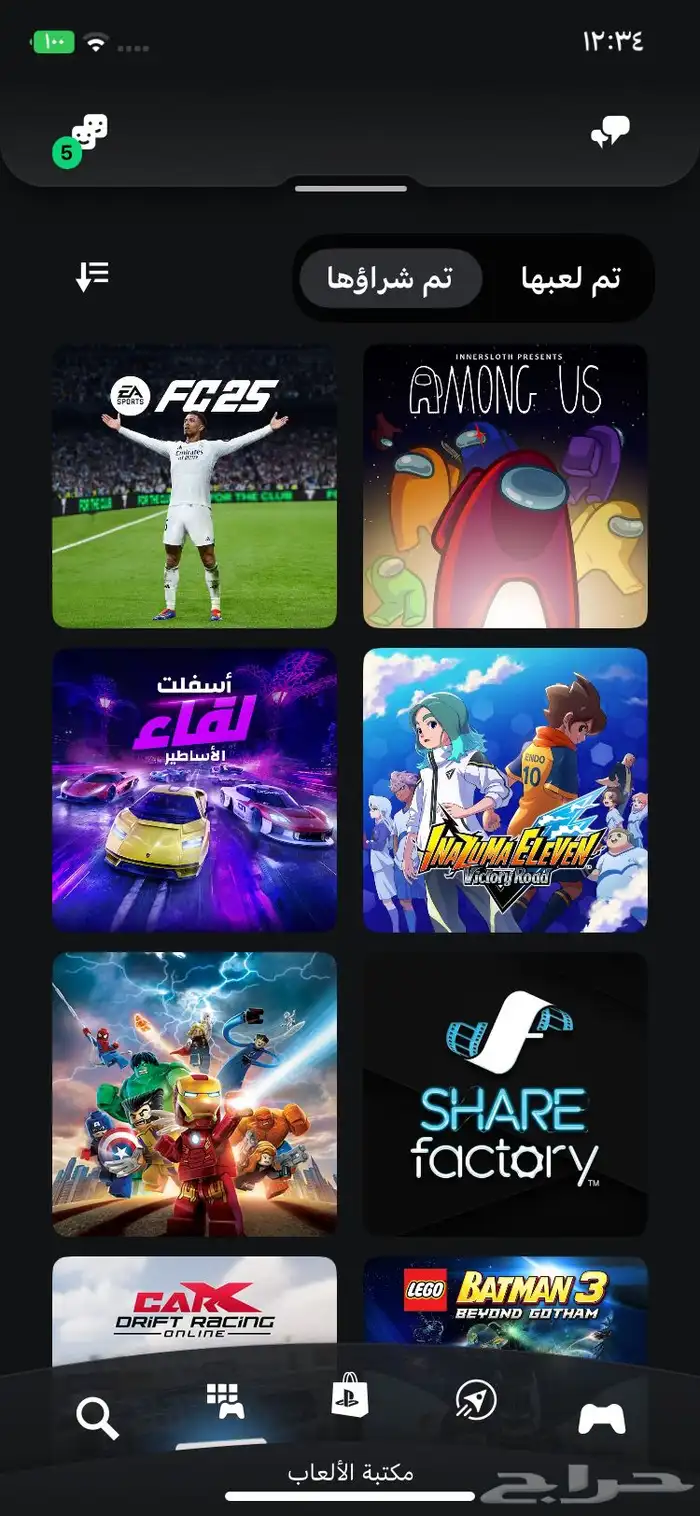Open the dice icon with badge 5
Viewport: 700px width, 1516px height.
pyautogui.click(x=85, y=138)
